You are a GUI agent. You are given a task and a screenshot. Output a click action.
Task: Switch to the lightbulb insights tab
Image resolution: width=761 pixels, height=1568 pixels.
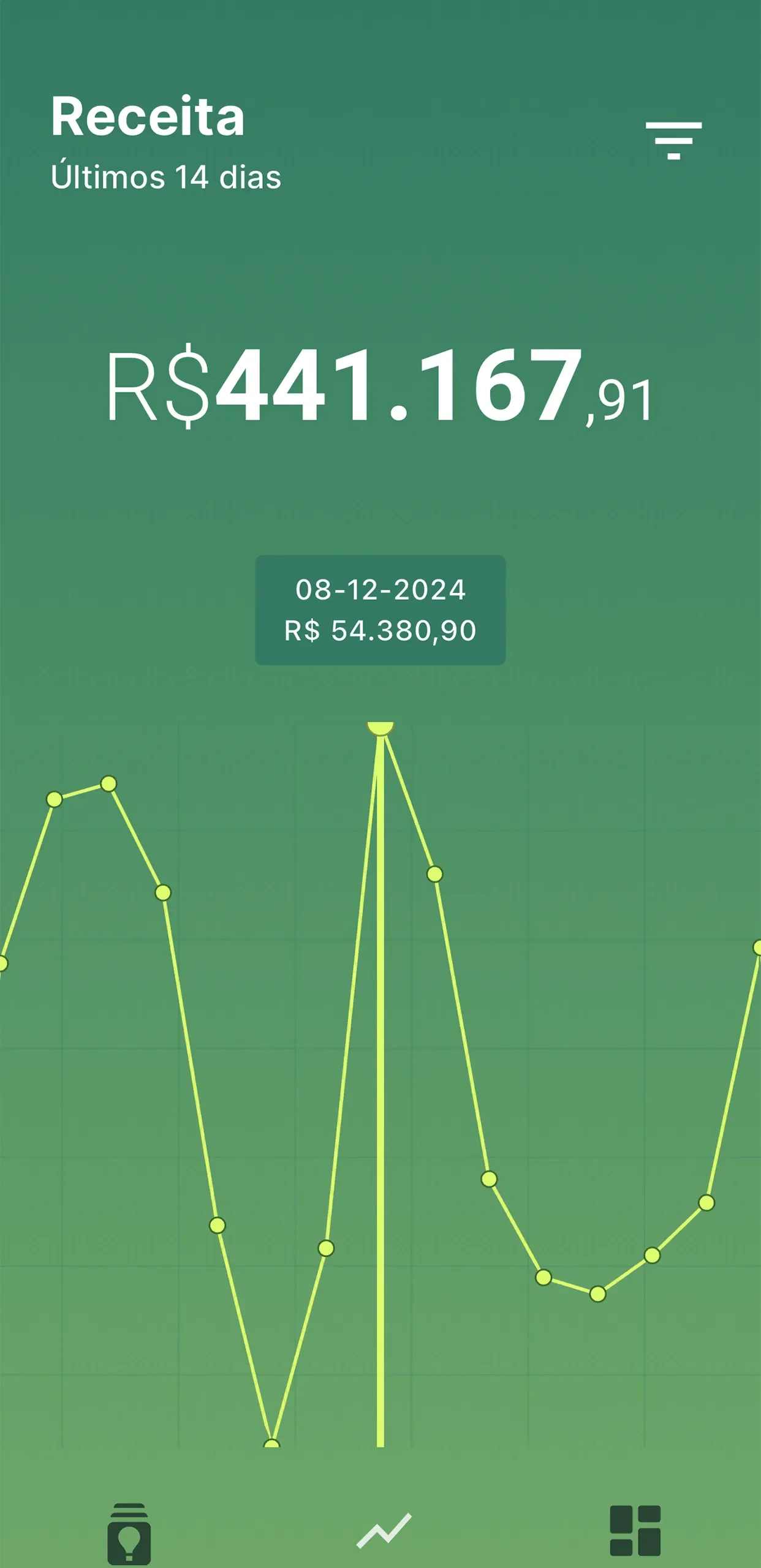[x=129, y=1533]
